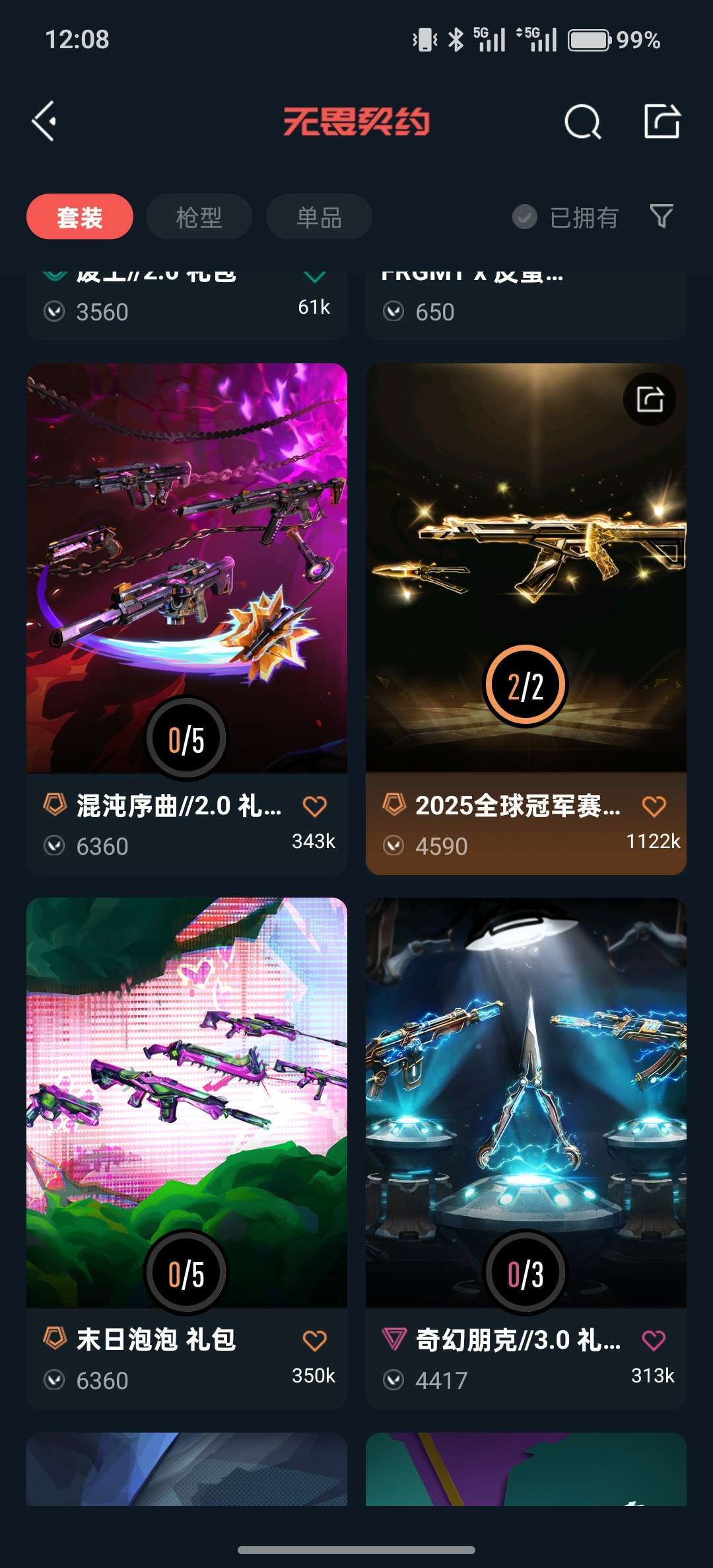This screenshot has height=1568, width=713.
Task: Open the filter funnel options
Action: pyautogui.click(x=662, y=215)
